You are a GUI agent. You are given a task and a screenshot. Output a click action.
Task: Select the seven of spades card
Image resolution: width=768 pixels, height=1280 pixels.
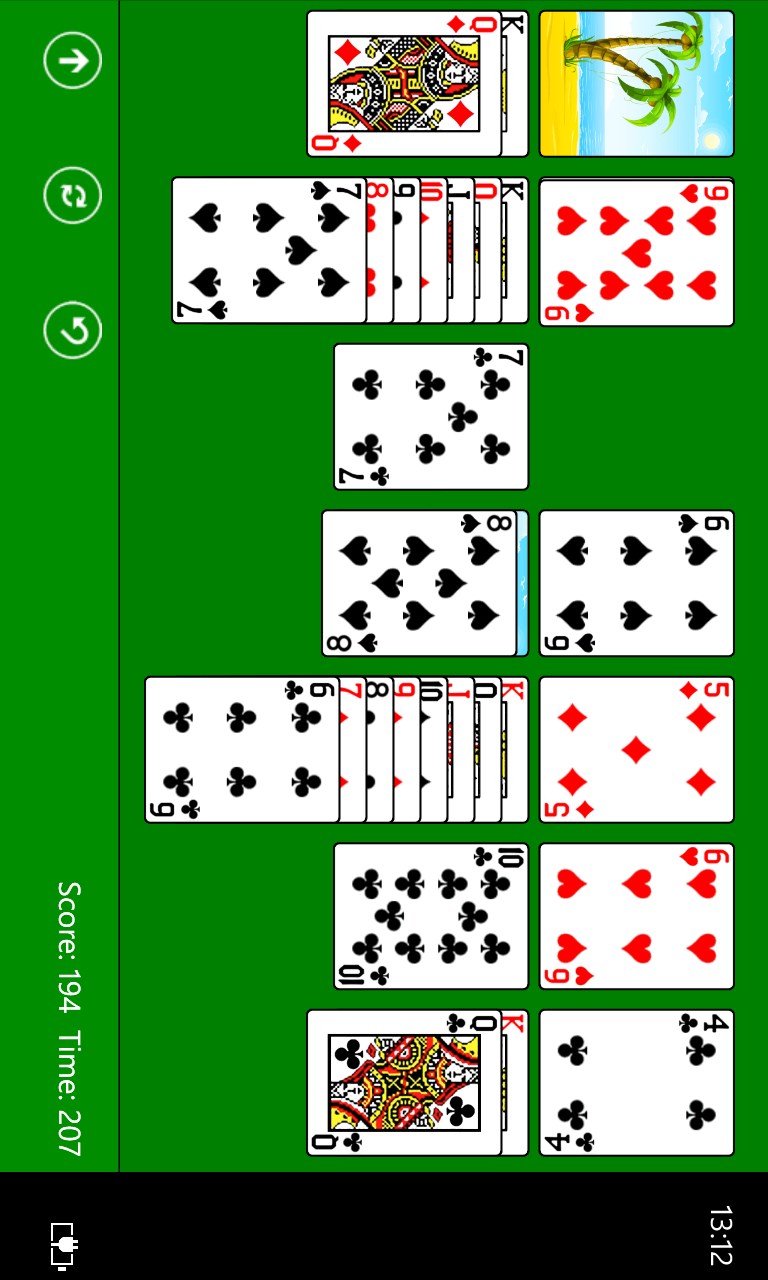(268, 250)
